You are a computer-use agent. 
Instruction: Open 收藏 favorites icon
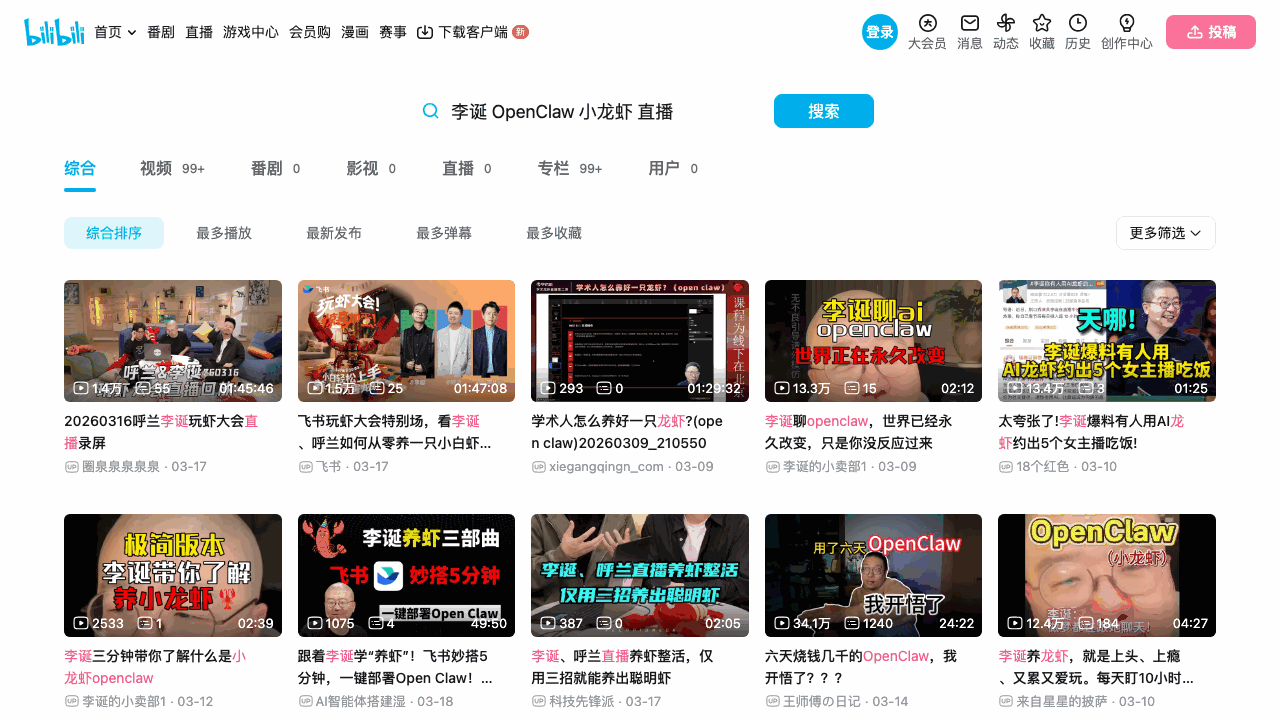(x=1041, y=32)
